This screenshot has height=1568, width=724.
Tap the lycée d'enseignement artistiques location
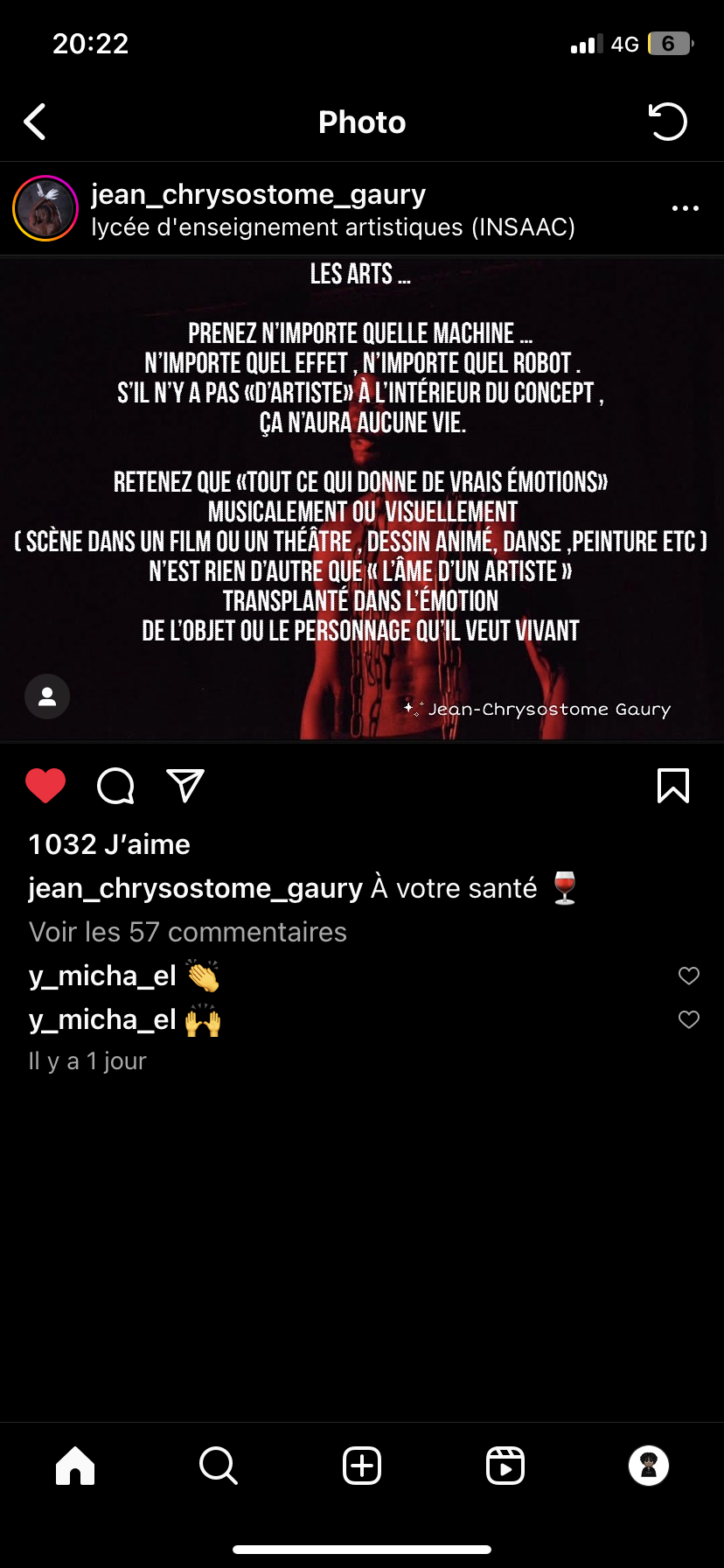(333, 227)
